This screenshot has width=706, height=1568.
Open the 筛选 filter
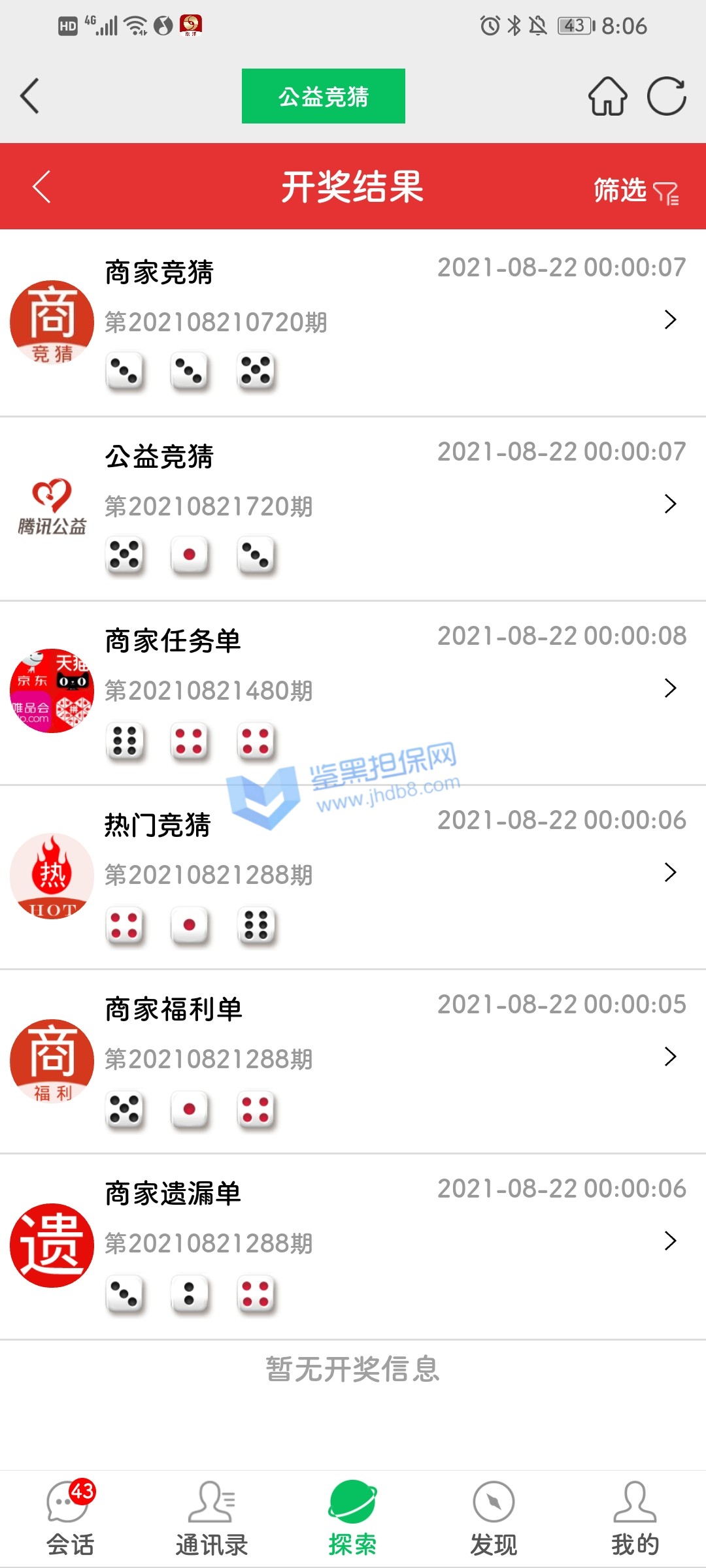click(635, 190)
